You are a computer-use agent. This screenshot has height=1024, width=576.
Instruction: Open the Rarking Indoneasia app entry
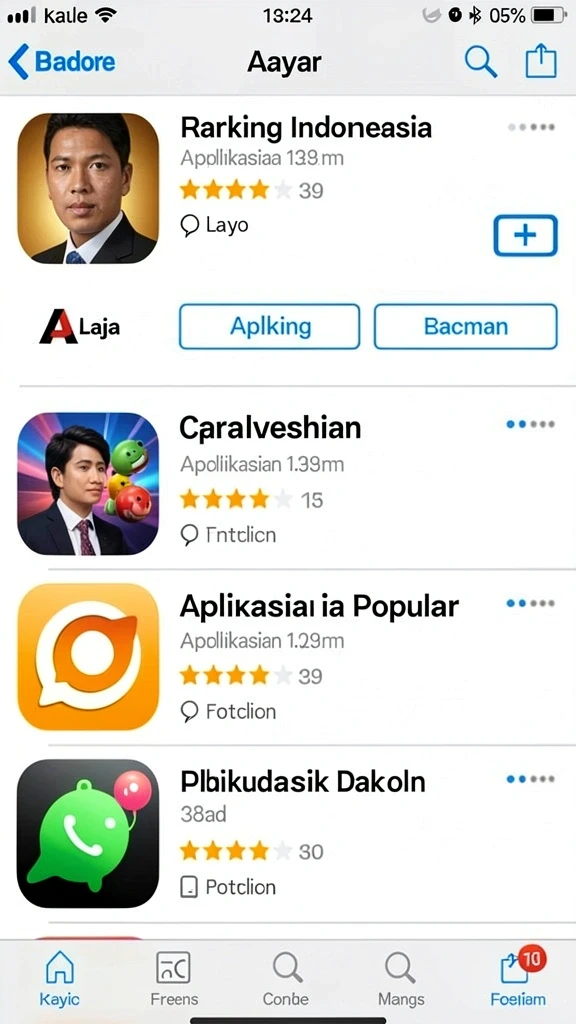[x=288, y=189]
